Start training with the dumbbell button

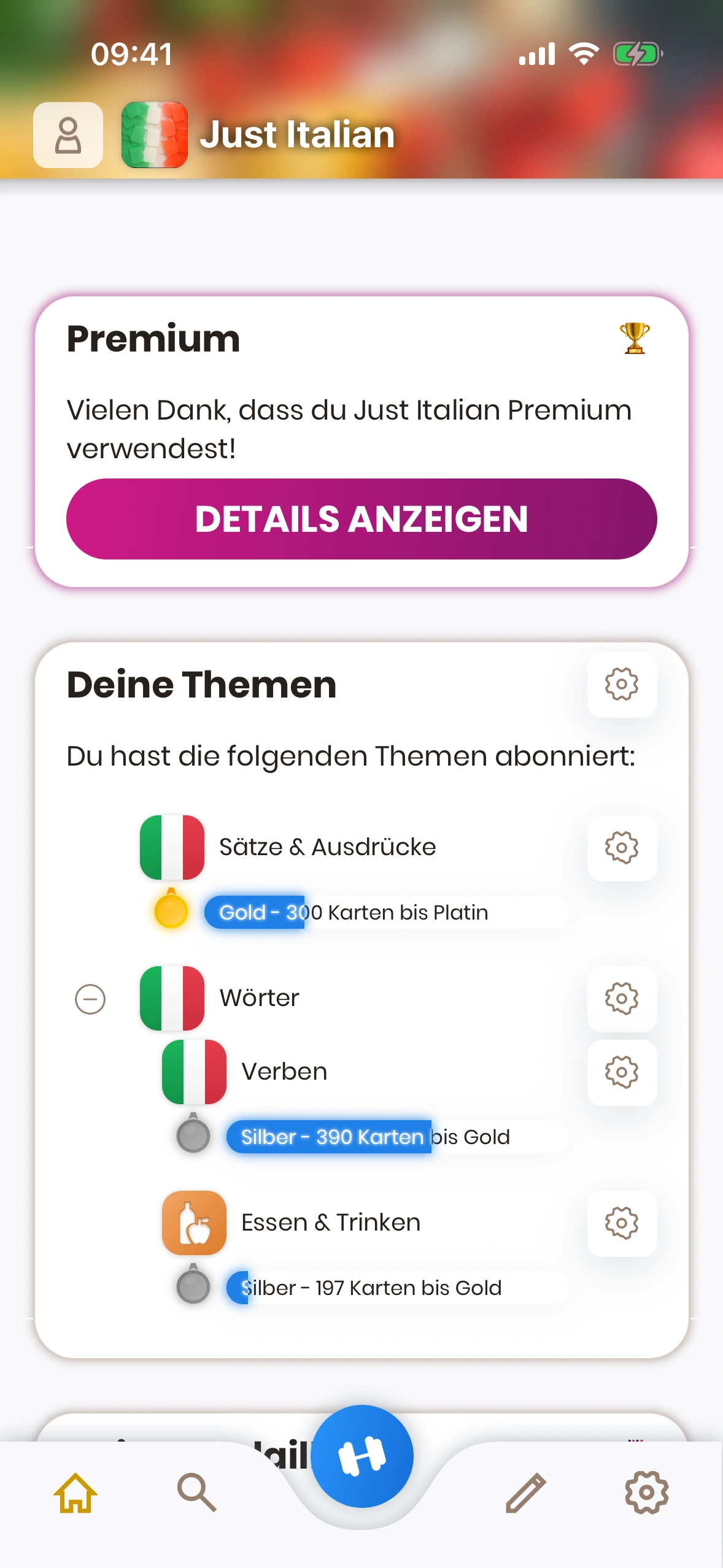(362, 1456)
